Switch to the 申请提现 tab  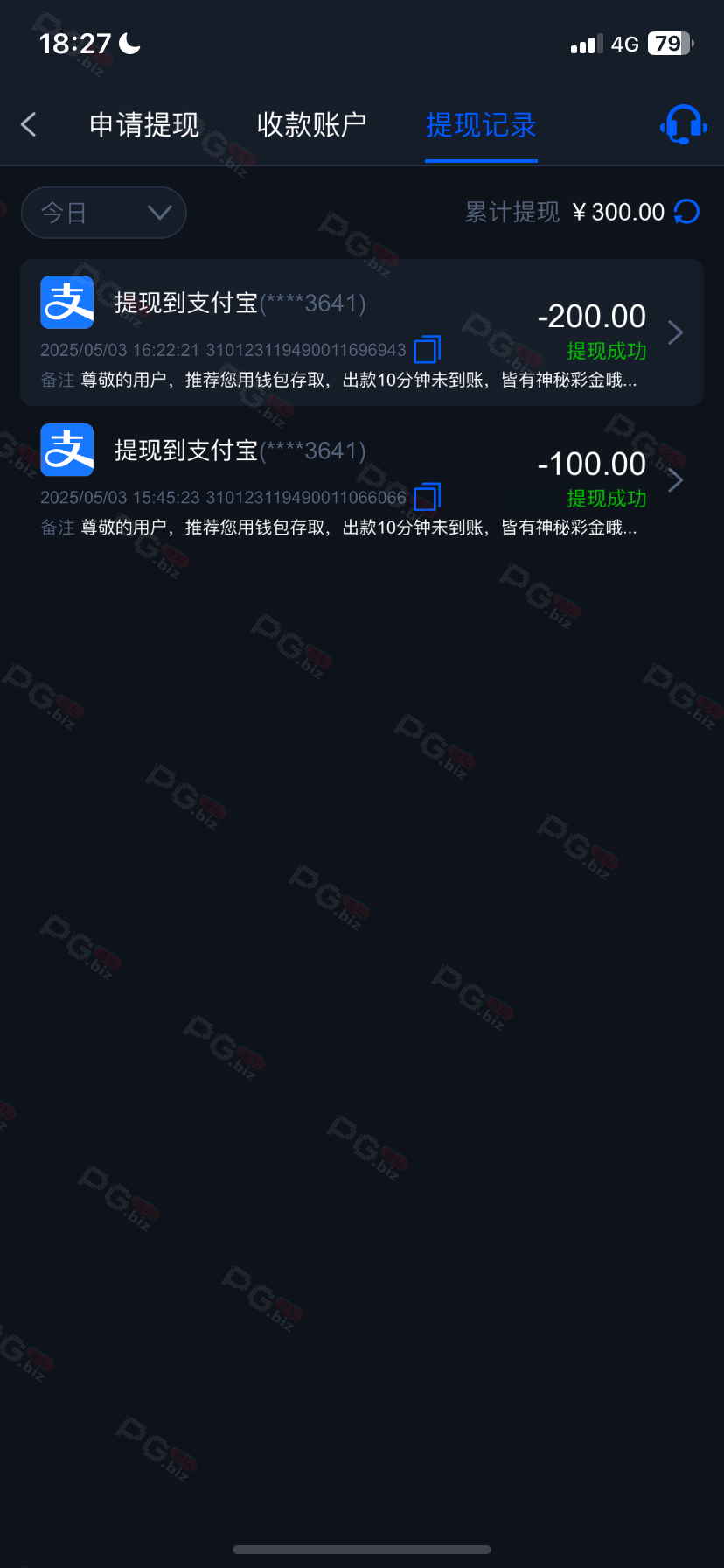(144, 125)
